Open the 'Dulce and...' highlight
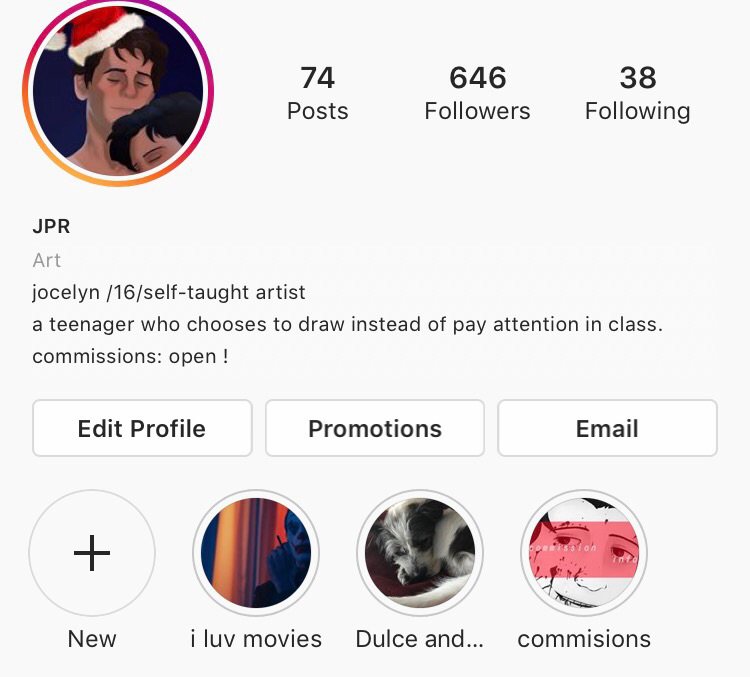 (x=420, y=553)
